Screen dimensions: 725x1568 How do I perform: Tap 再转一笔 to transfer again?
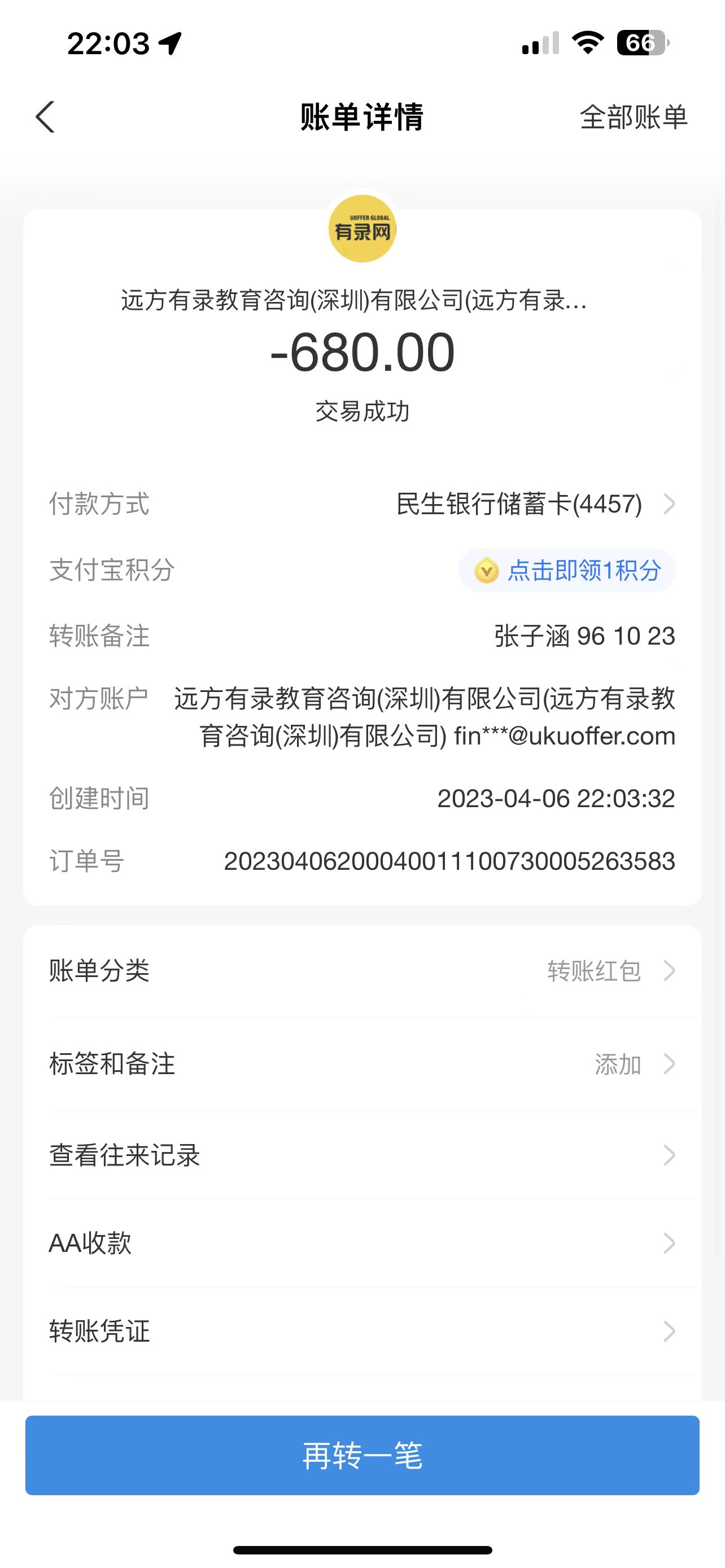pyautogui.click(x=362, y=1455)
